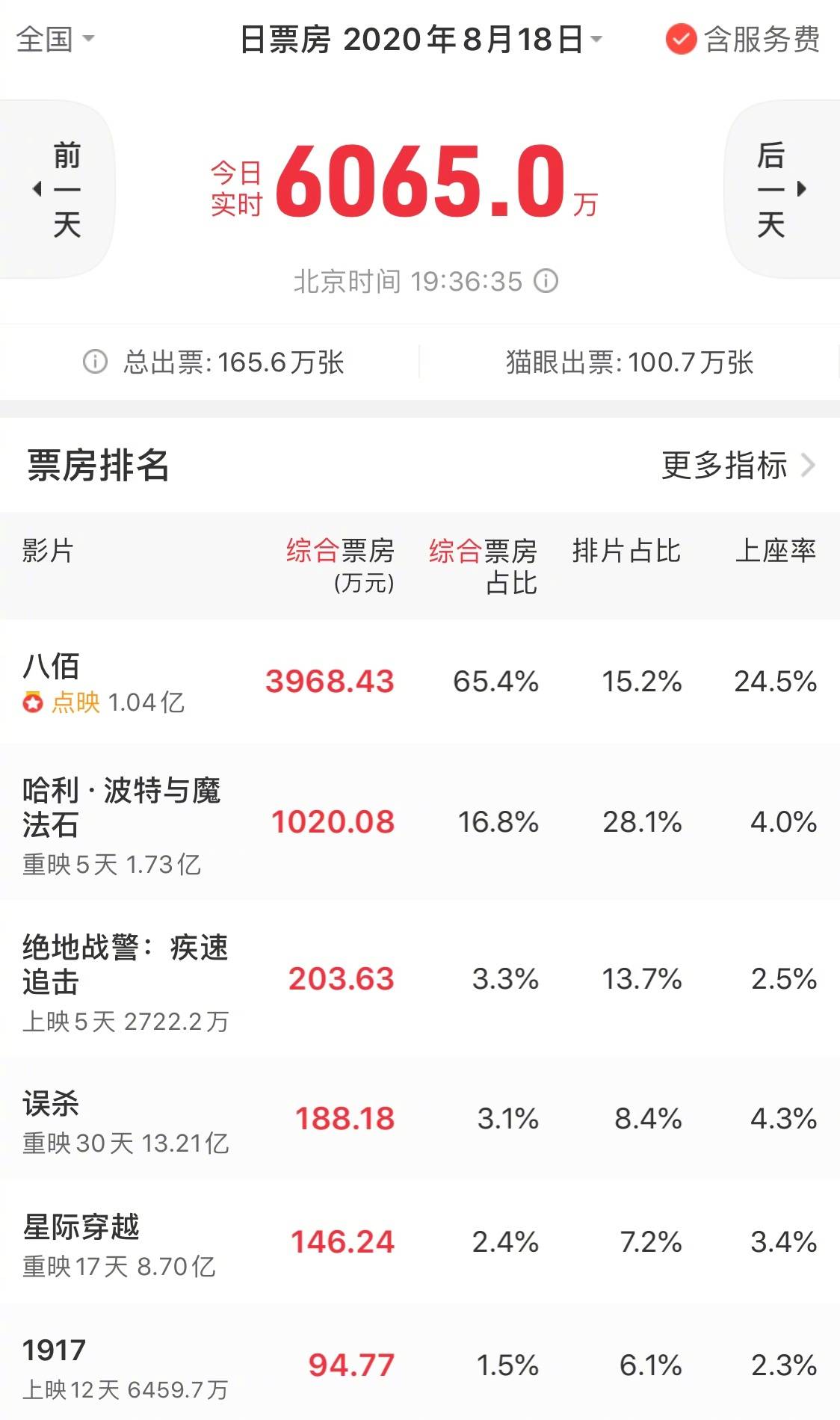Tap the info icon beside 北京时间
This screenshot has height=1420, width=840.
546,282
